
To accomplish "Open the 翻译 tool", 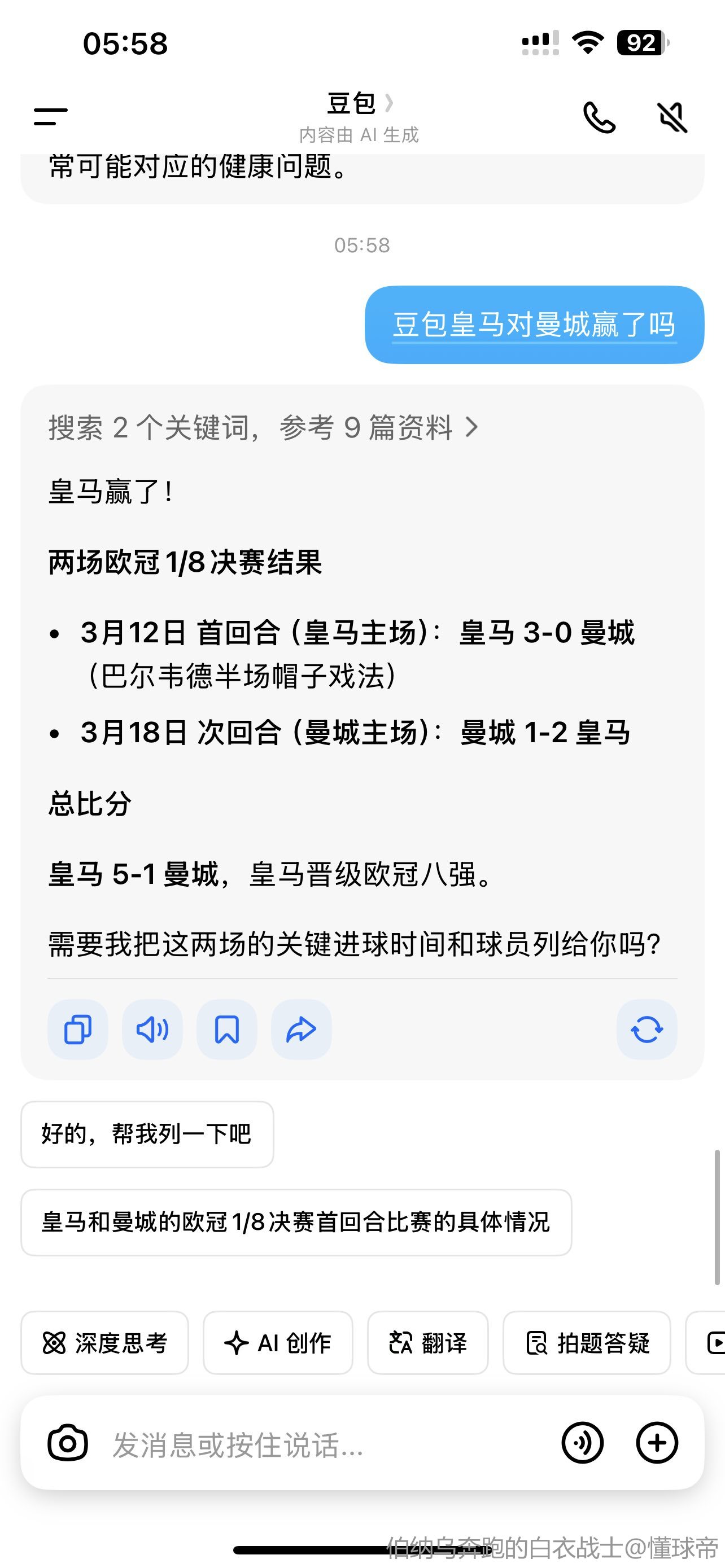I will click(x=427, y=1343).
